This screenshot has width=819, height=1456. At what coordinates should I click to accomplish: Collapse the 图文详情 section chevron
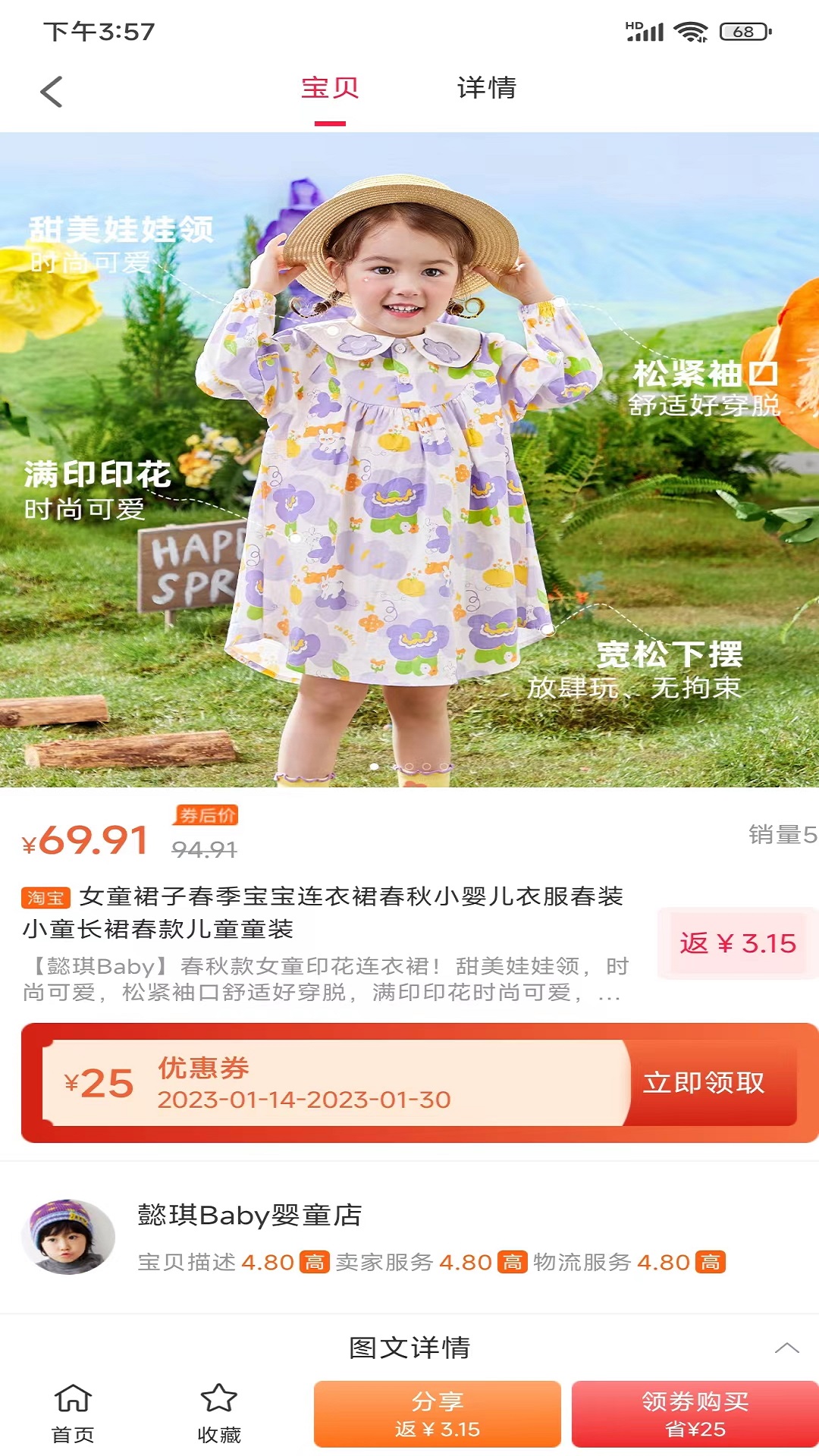coord(786,1348)
